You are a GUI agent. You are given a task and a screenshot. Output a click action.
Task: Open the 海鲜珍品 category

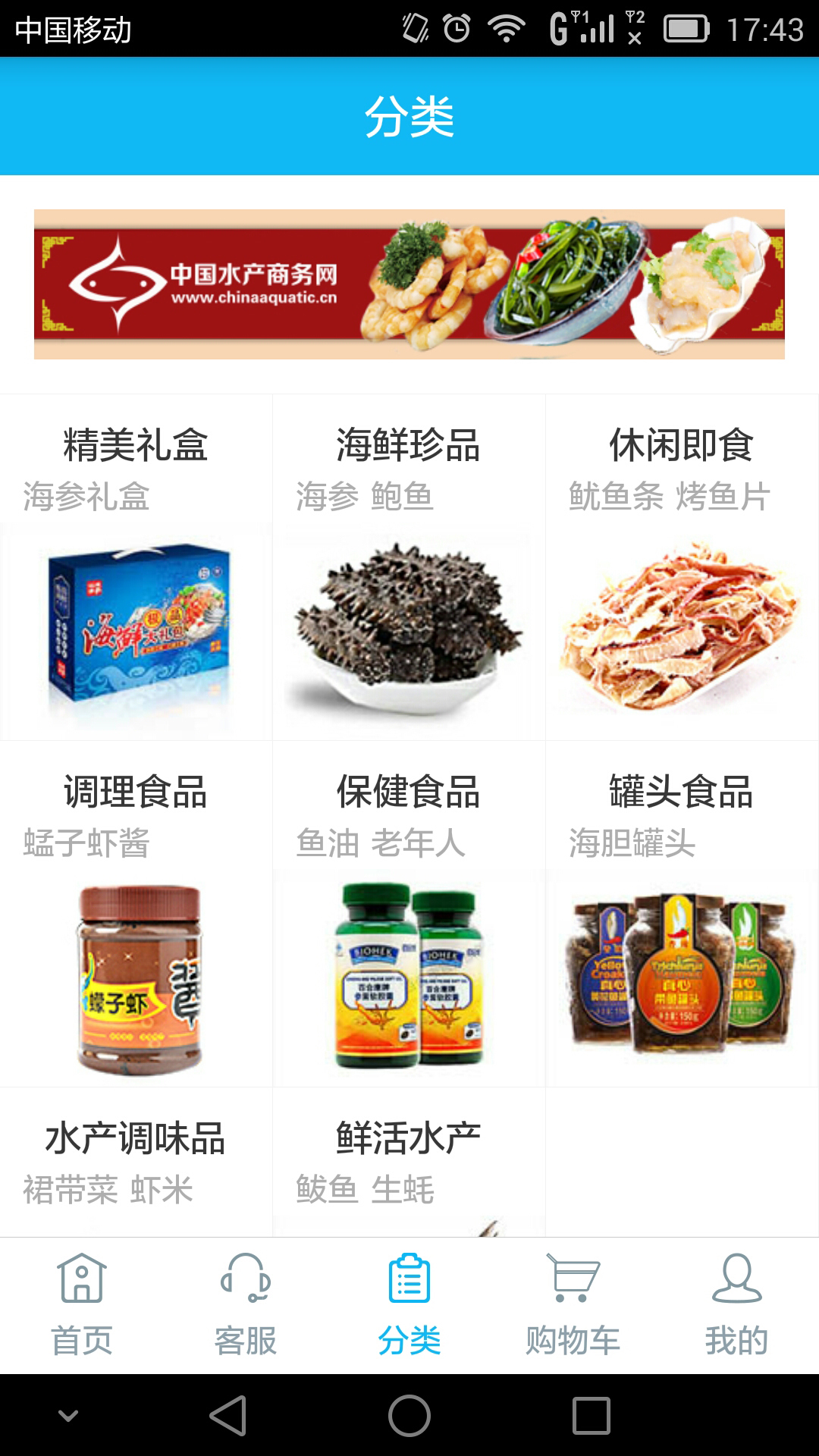(x=409, y=569)
